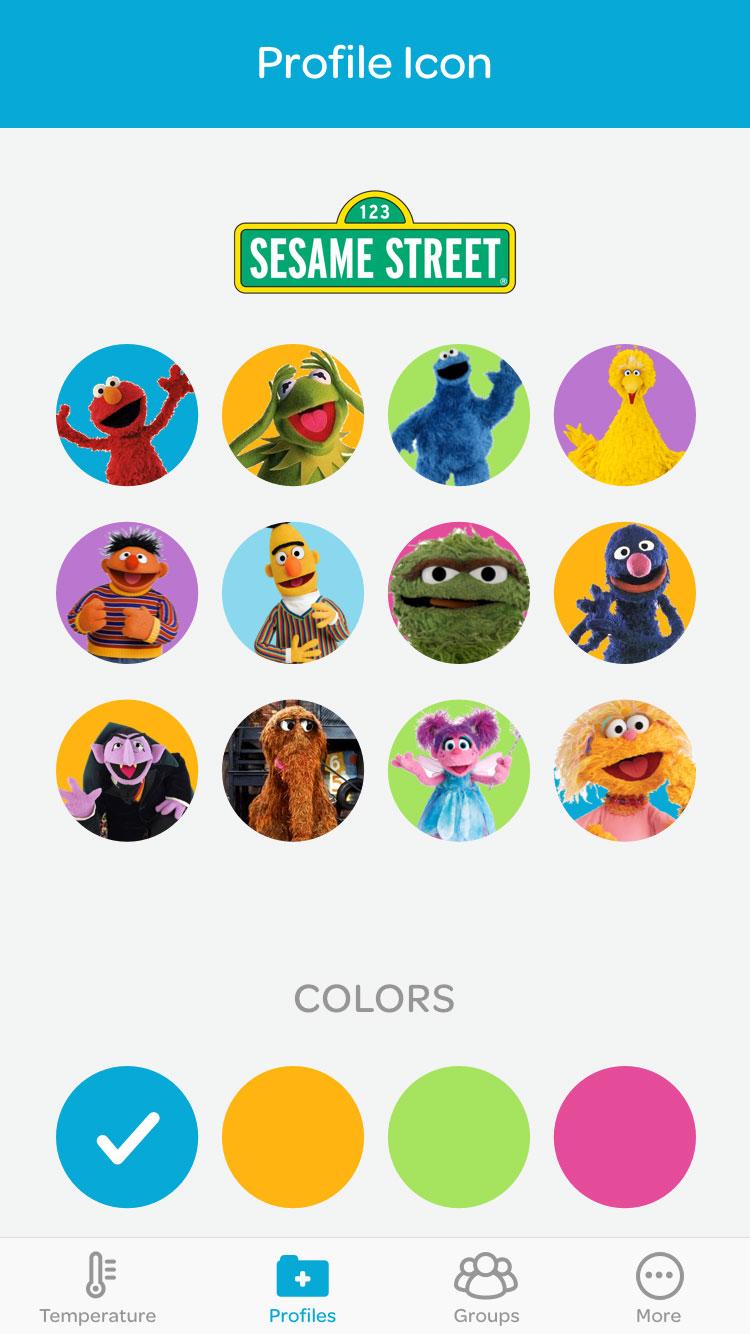Select Zoe as the profile icon

(x=625, y=771)
